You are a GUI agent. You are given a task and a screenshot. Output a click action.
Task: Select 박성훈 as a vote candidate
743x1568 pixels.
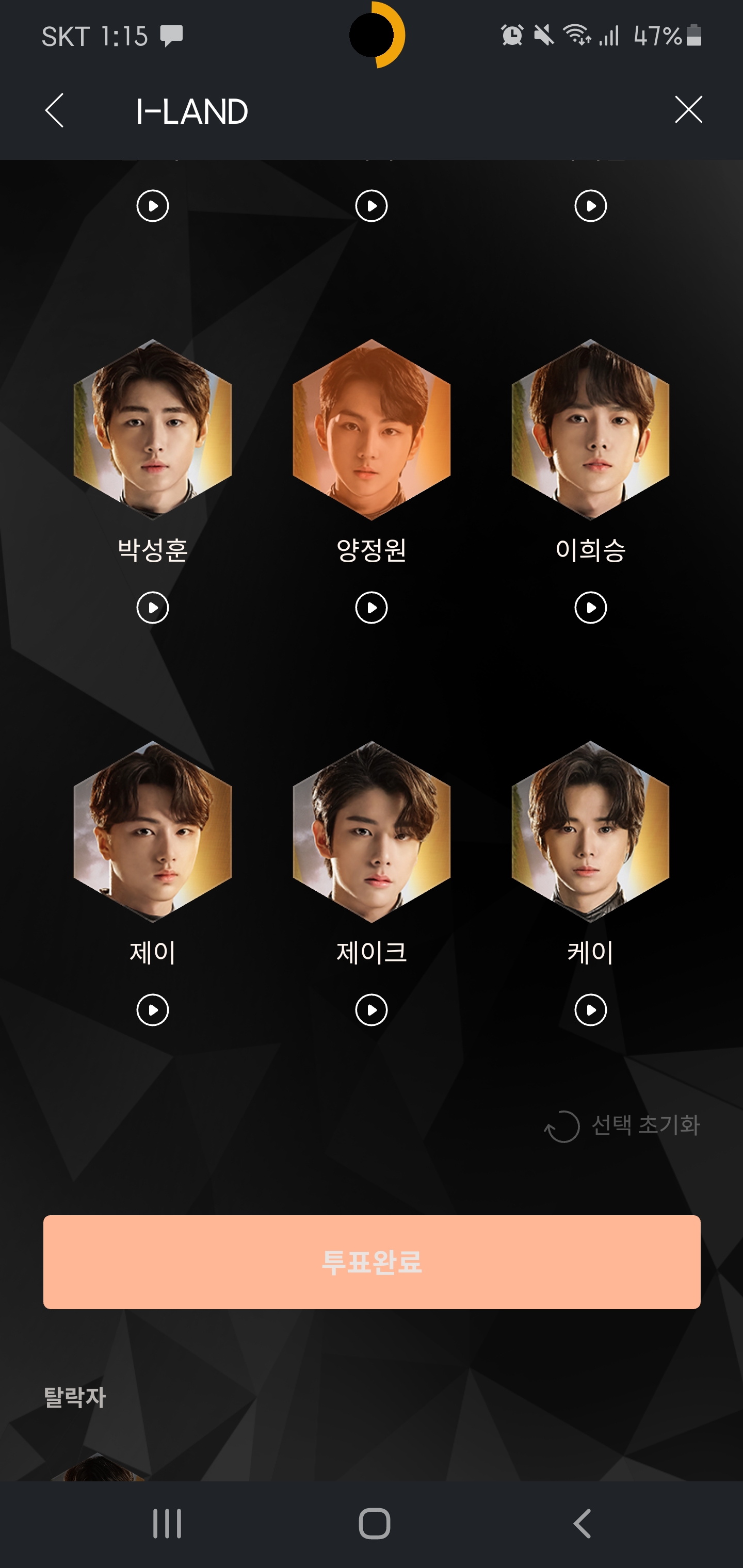[x=152, y=430]
